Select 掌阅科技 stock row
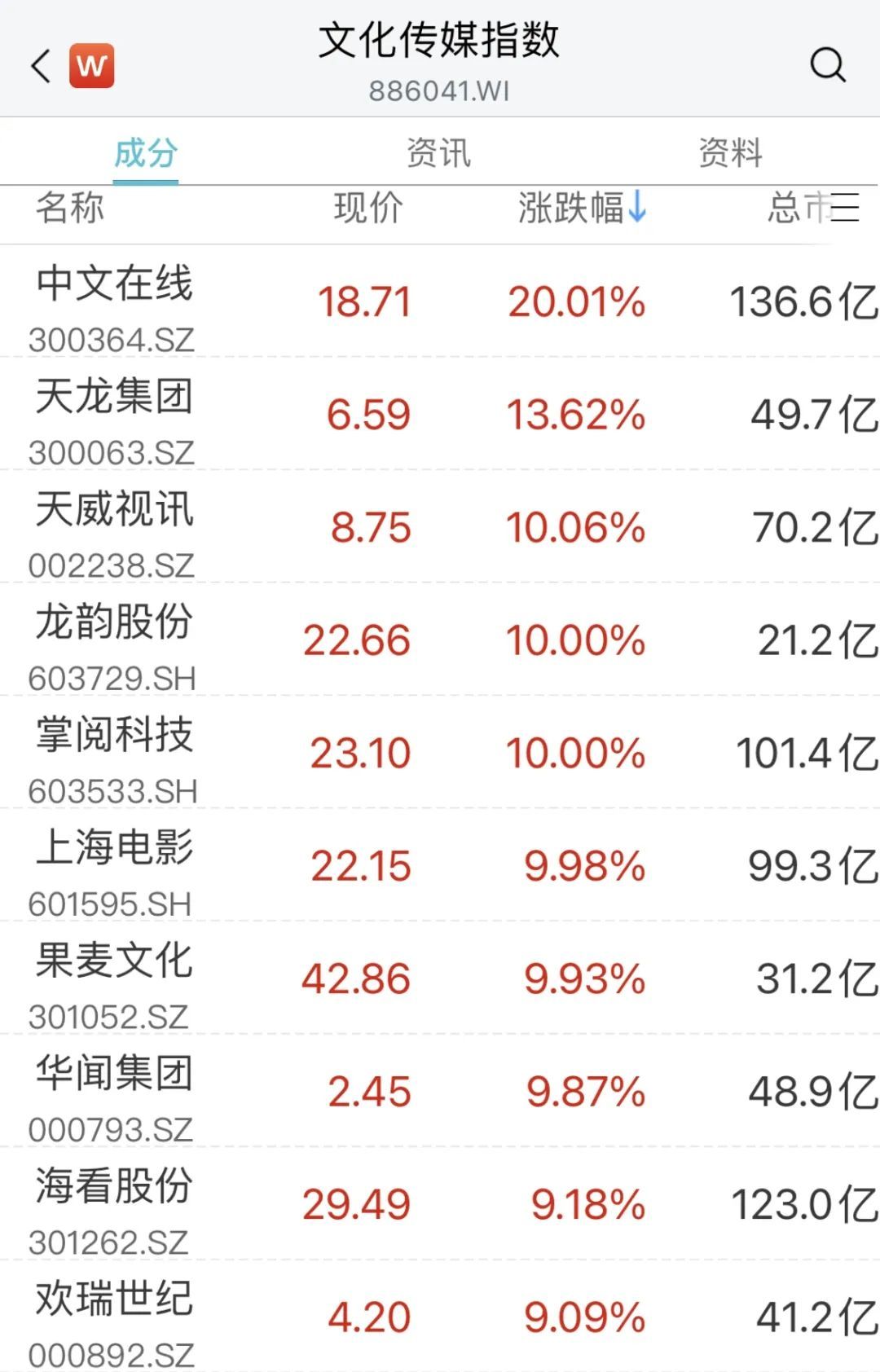The width and height of the screenshot is (880, 1372). 114,753
